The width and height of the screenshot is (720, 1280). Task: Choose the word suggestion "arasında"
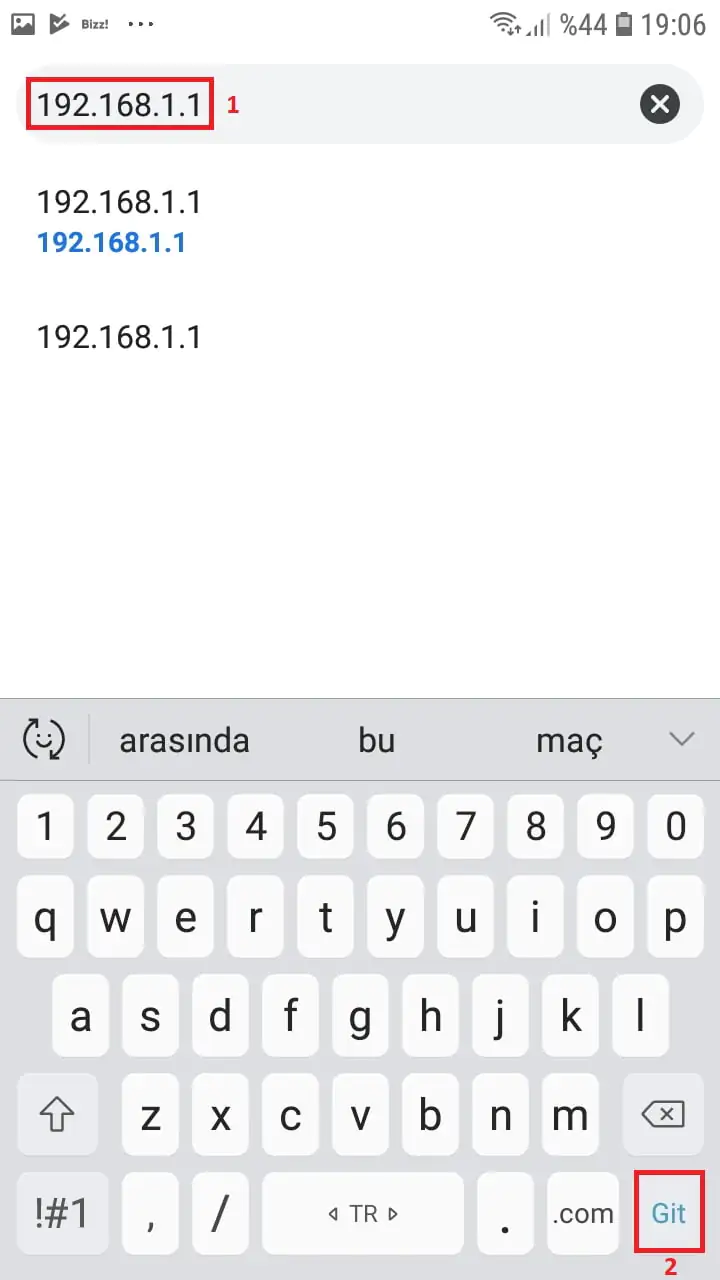click(x=184, y=741)
